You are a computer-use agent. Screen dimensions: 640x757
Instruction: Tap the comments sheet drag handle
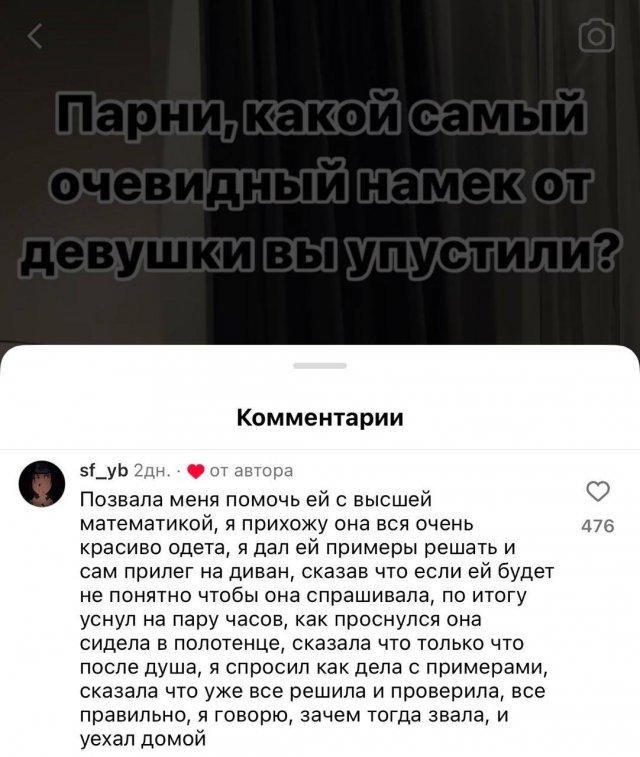319,367
